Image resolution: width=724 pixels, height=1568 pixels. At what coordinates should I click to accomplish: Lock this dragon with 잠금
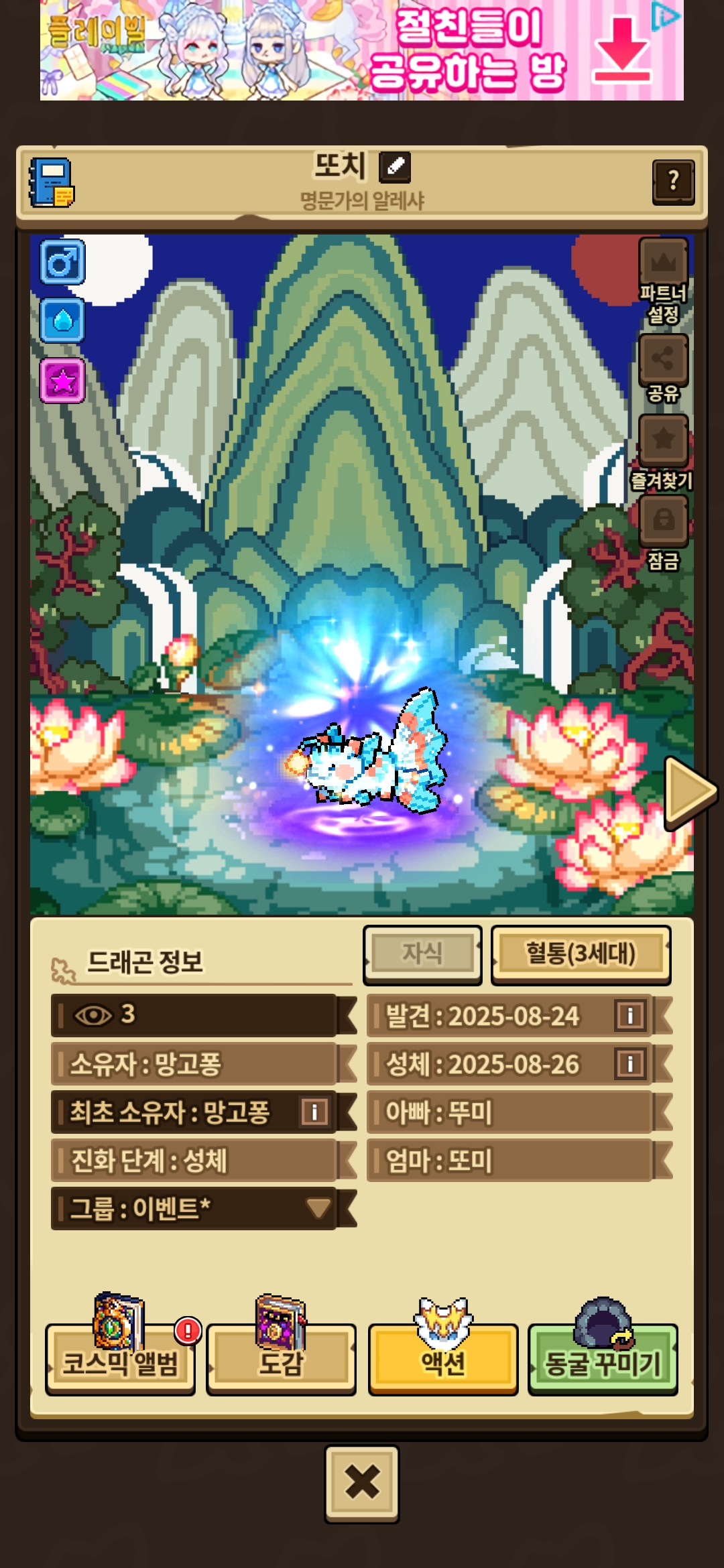click(x=663, y=521)
